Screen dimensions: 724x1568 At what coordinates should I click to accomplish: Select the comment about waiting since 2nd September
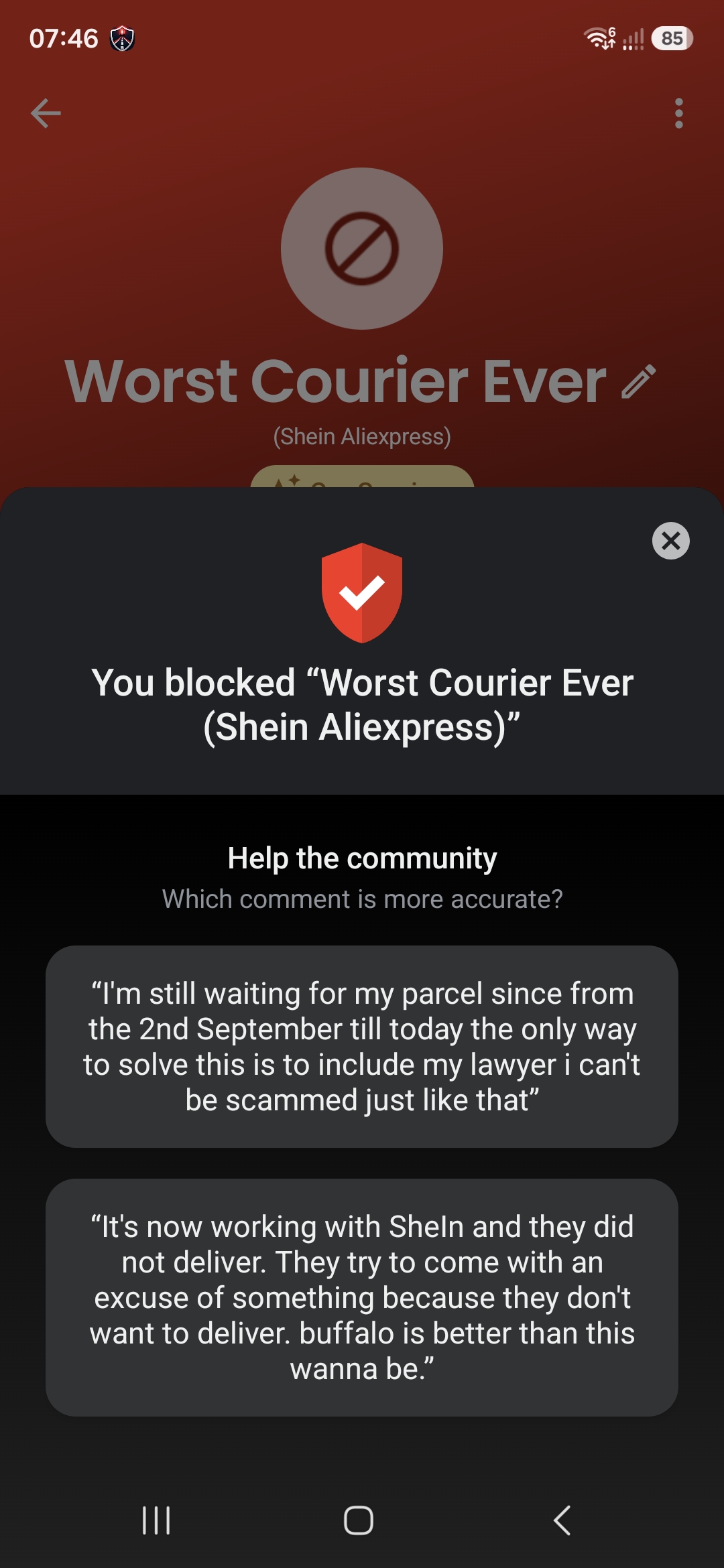click(362, 1047)
